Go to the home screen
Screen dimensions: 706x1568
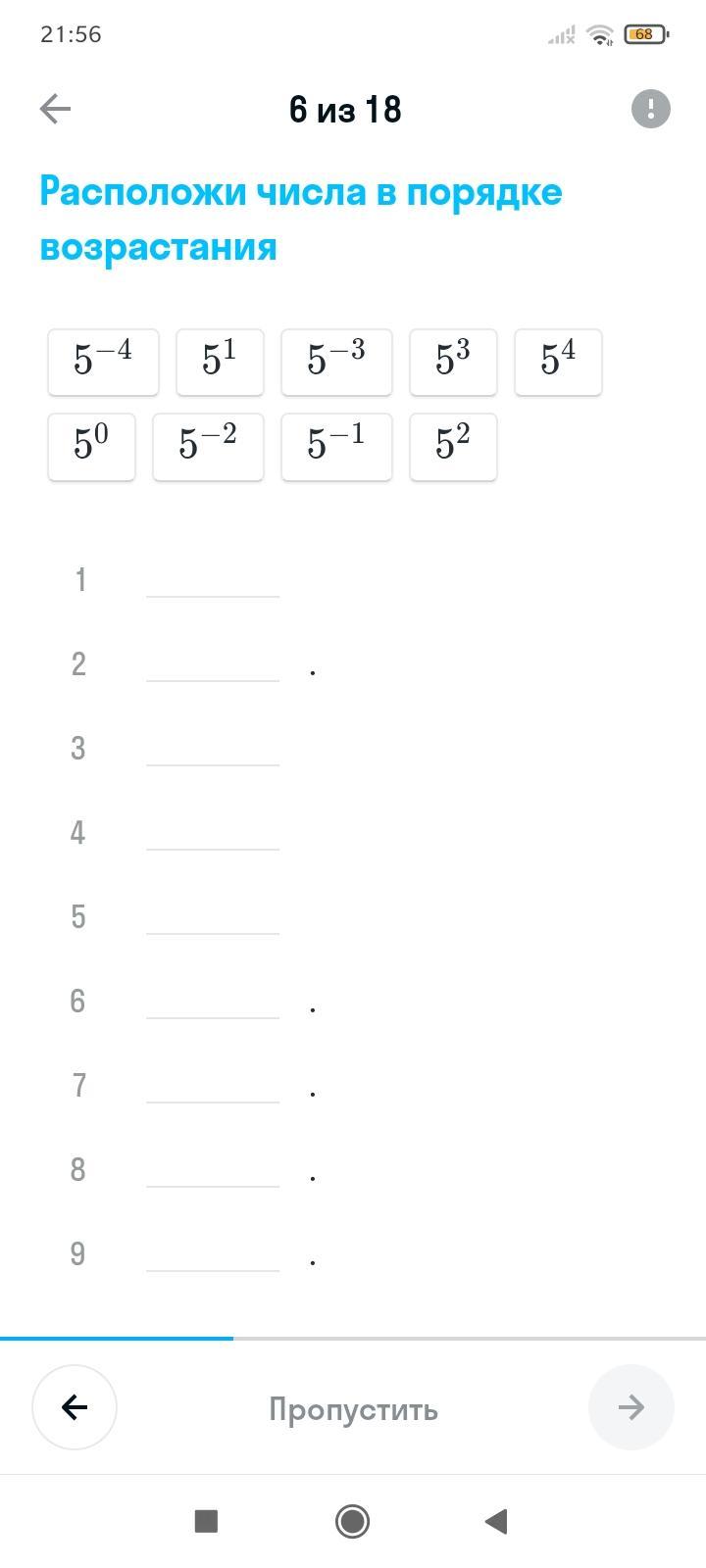[352, 1521]
